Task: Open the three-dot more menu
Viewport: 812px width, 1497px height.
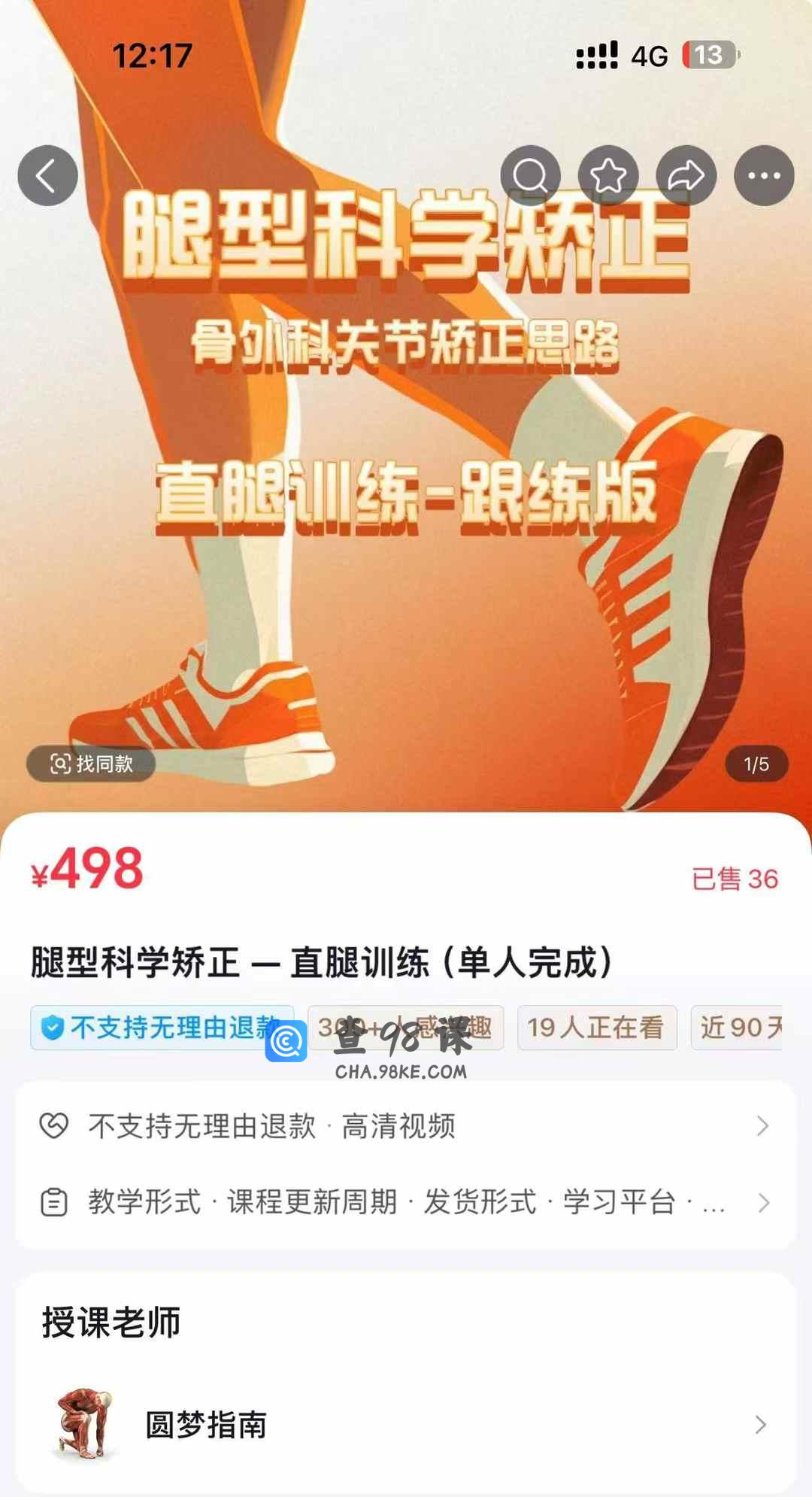Action: 764,176
